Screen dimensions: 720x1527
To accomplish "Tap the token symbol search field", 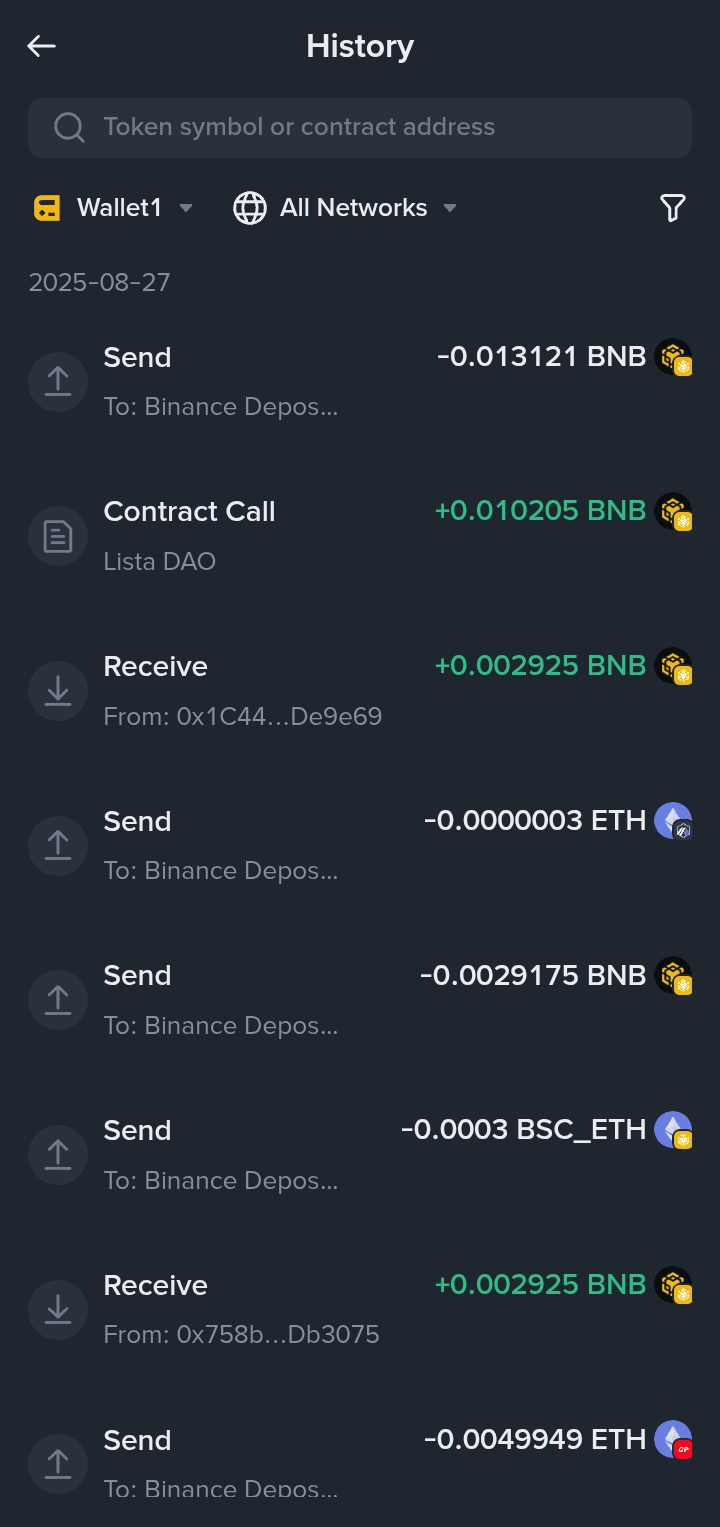I will [360, 127].
